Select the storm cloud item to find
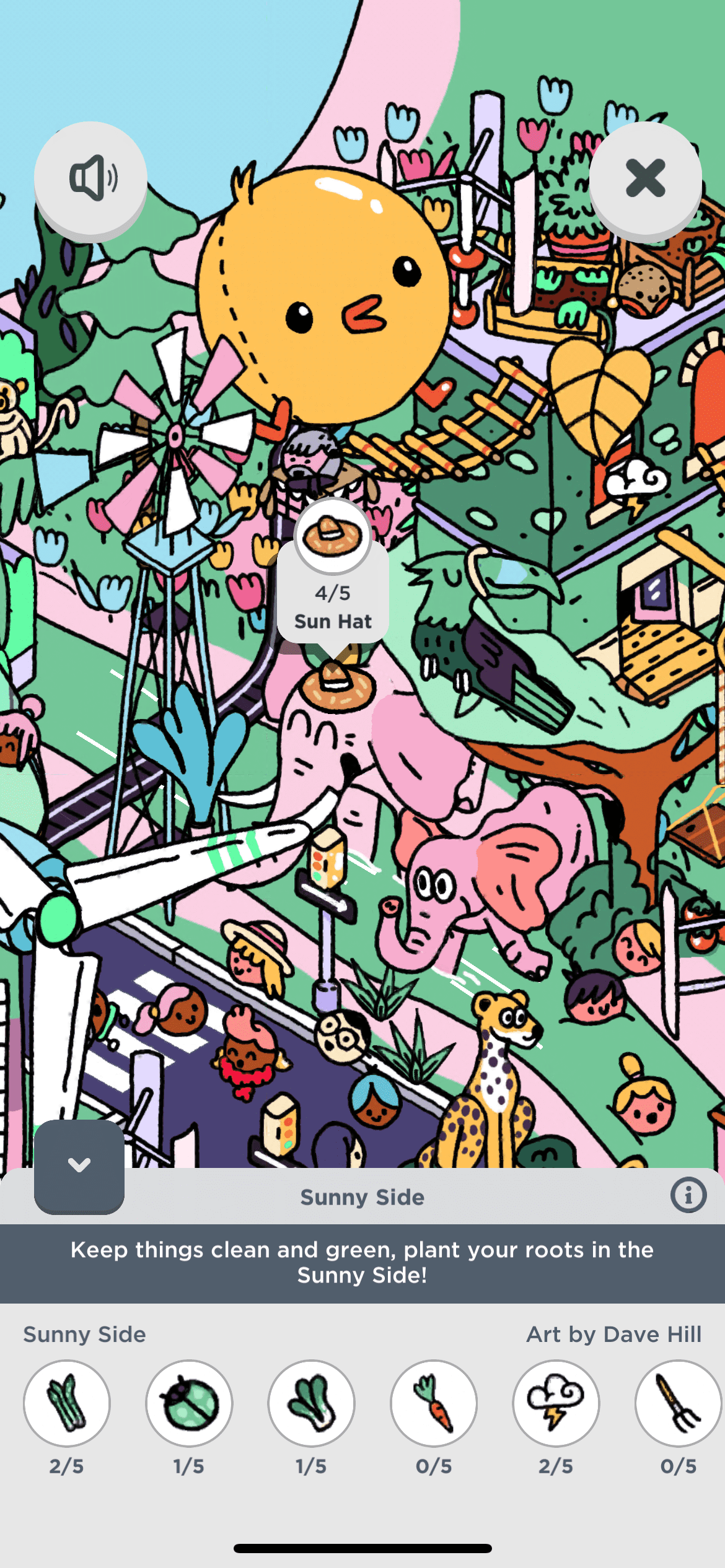 556,1403
